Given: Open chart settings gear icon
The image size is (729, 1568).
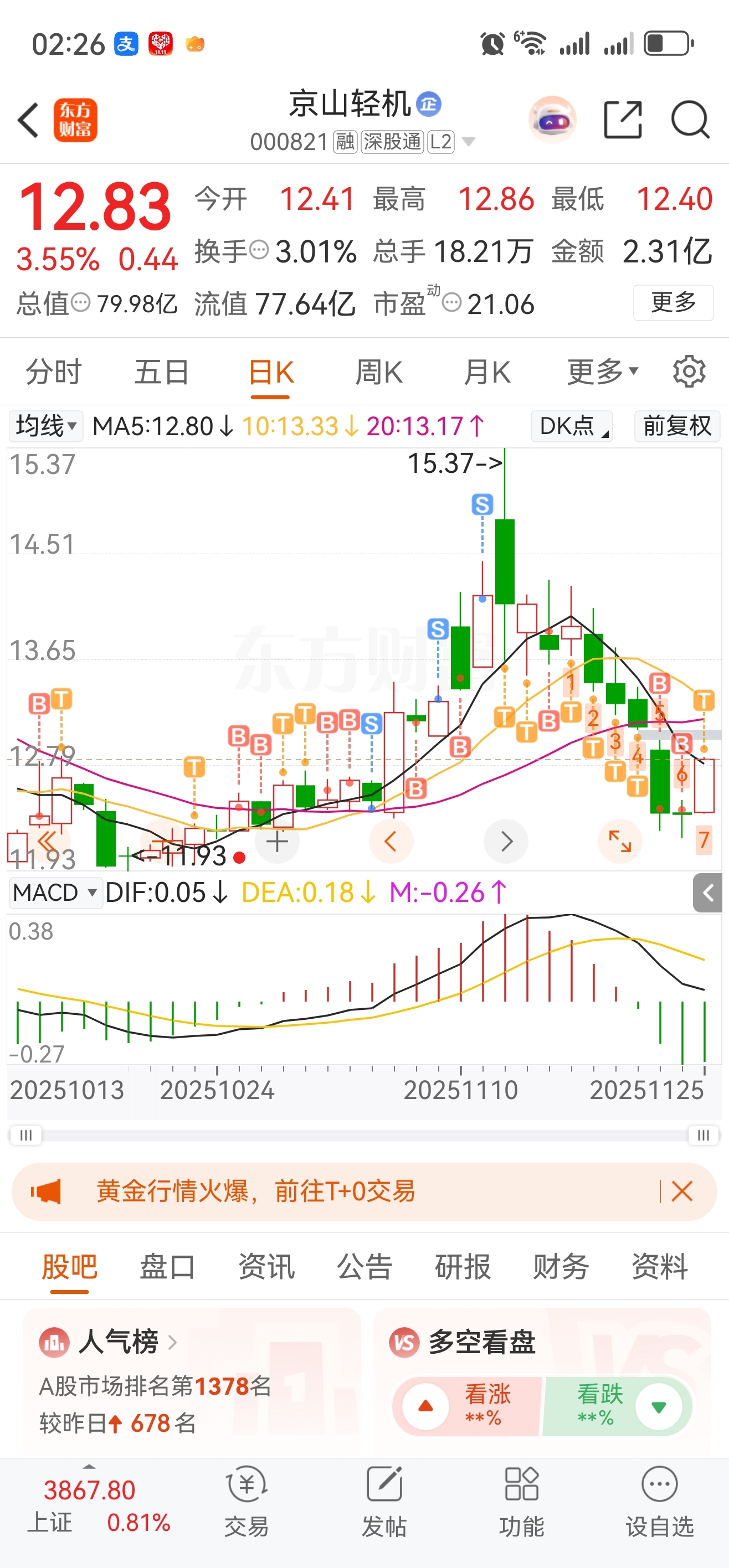Looking at the screenshot, I should [689, 372].
